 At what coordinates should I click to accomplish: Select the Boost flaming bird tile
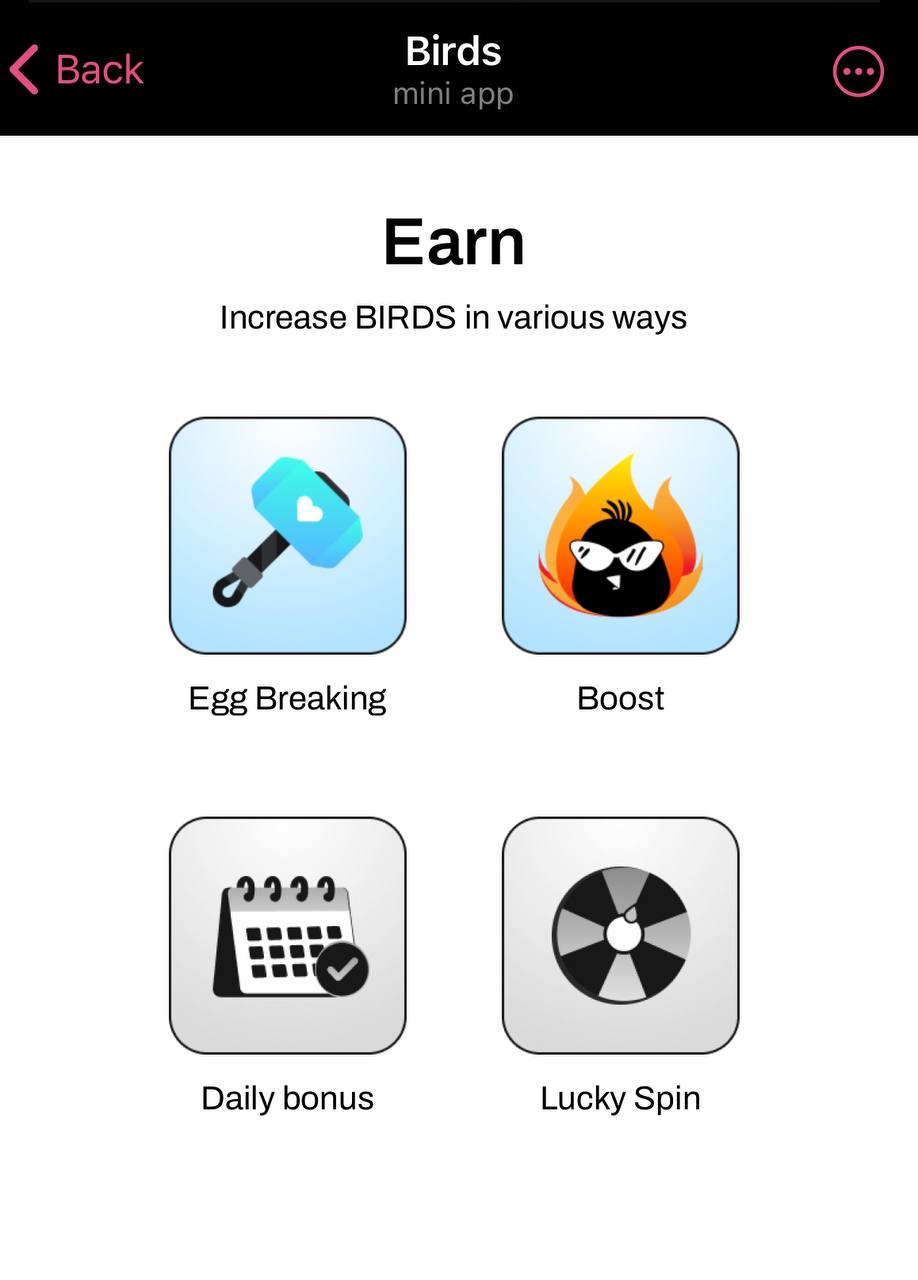(620, 536)
